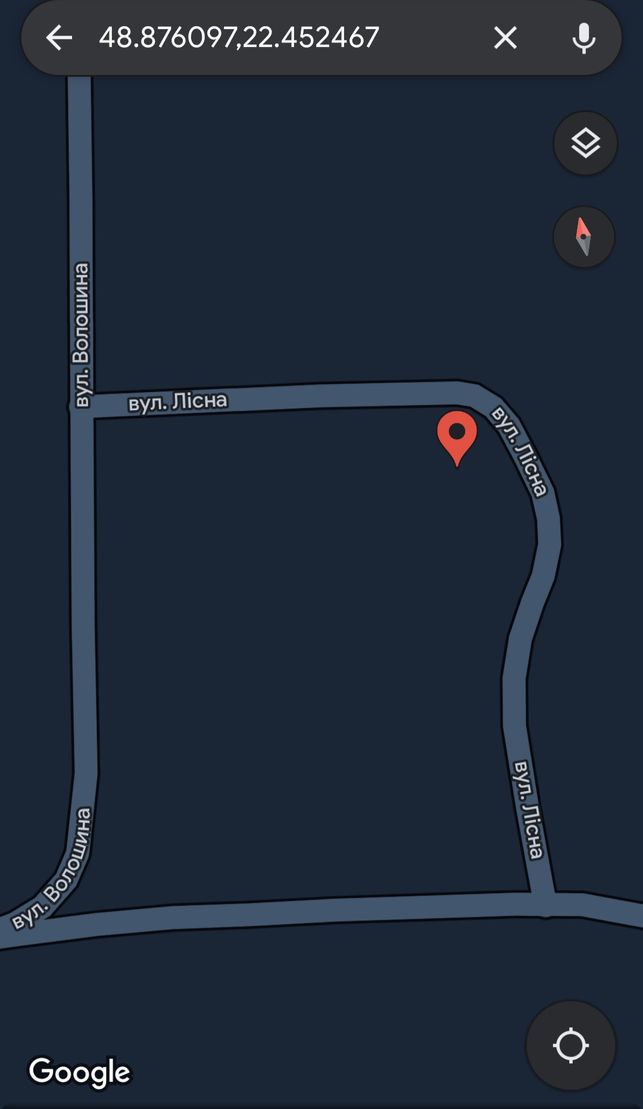The height and width of the screenshot is (1109, 643).
Task: Open the map layers selector
Action: click(x=585, y=144)
